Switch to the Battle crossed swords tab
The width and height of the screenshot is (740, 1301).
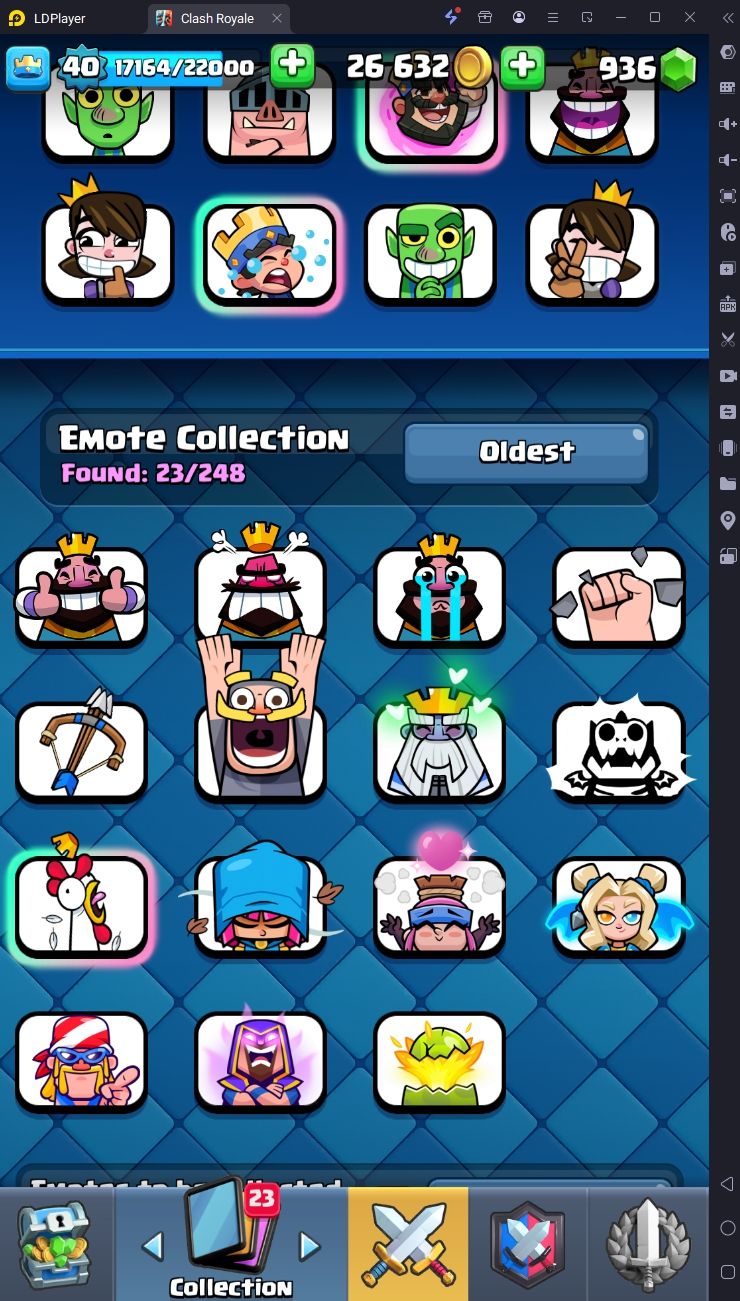coord(407,1244)
